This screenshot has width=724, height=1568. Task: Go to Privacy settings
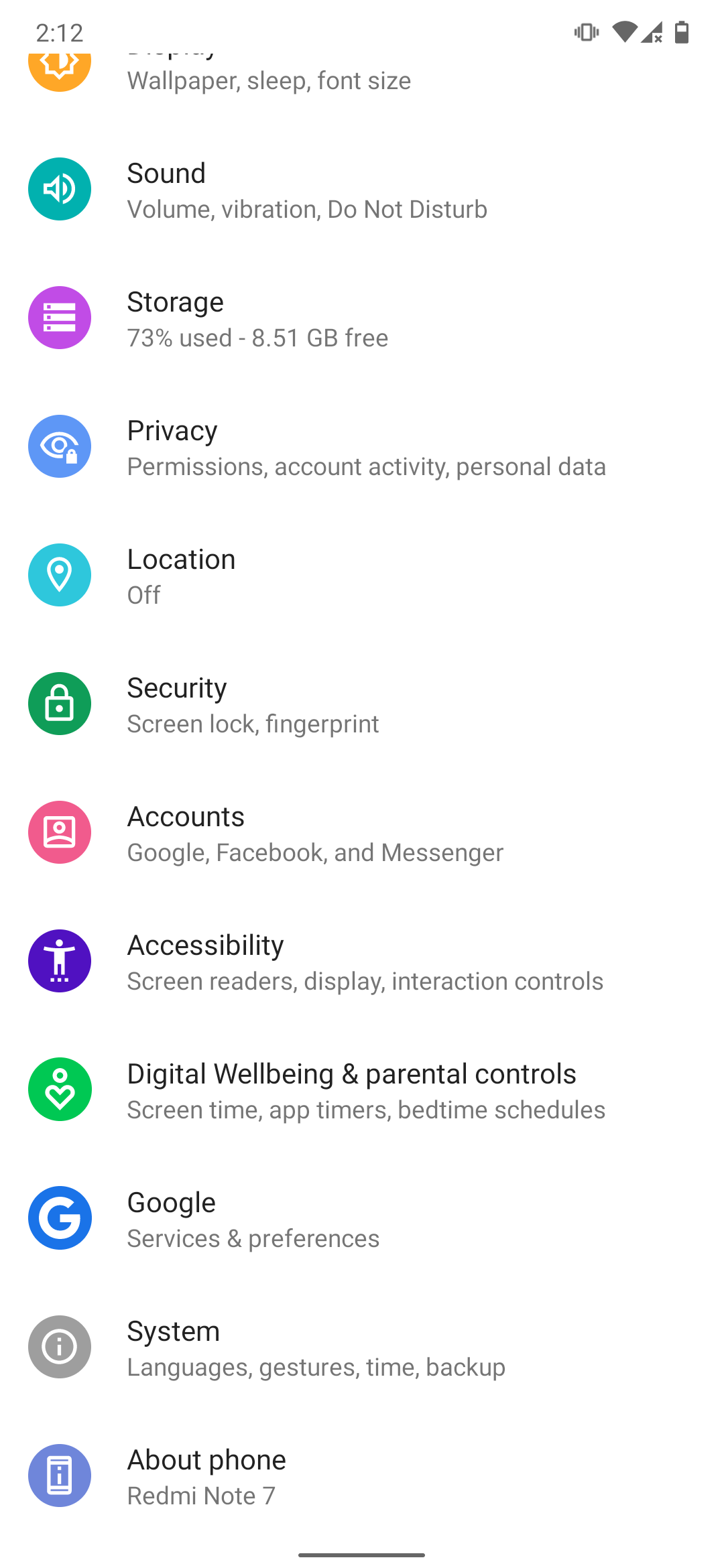[x=365, y=448]
